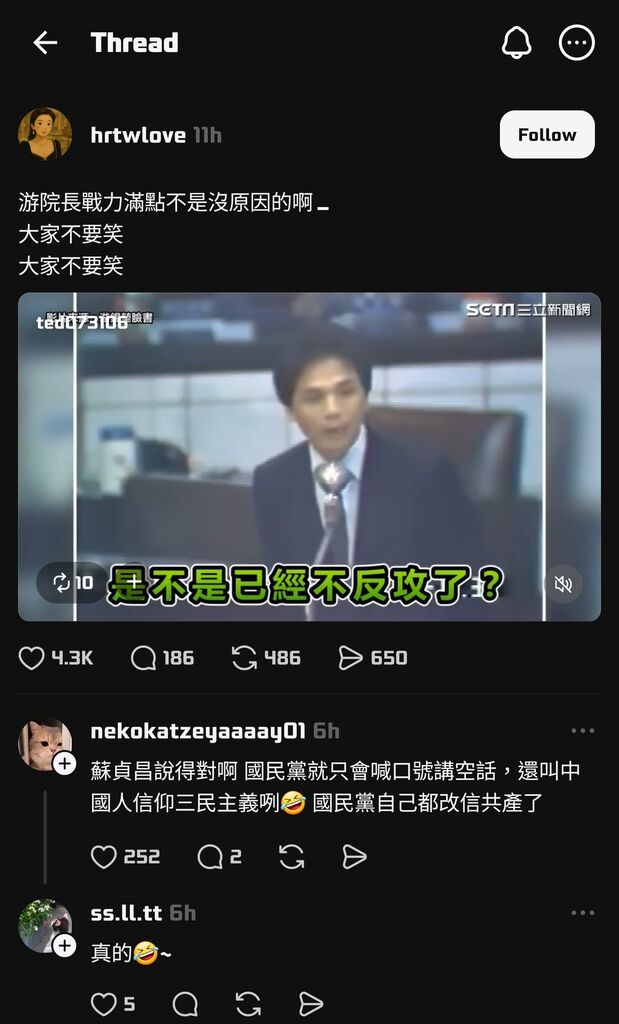Open the notifications bell
This screenshot has width=619, height=1024.
[x=516, y=42]
